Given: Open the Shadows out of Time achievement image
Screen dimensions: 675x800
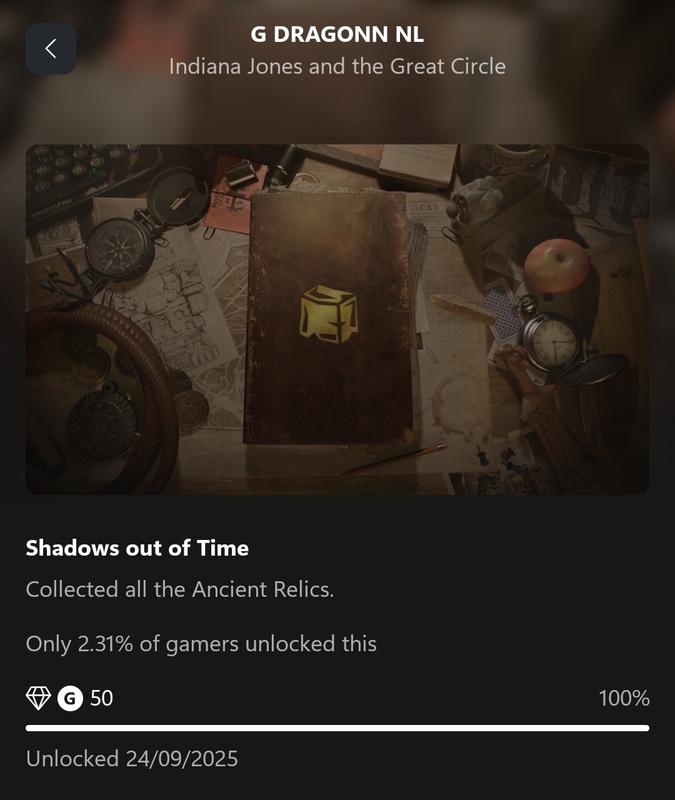Looking at the screenshot, I should click(x=337, y=319).
